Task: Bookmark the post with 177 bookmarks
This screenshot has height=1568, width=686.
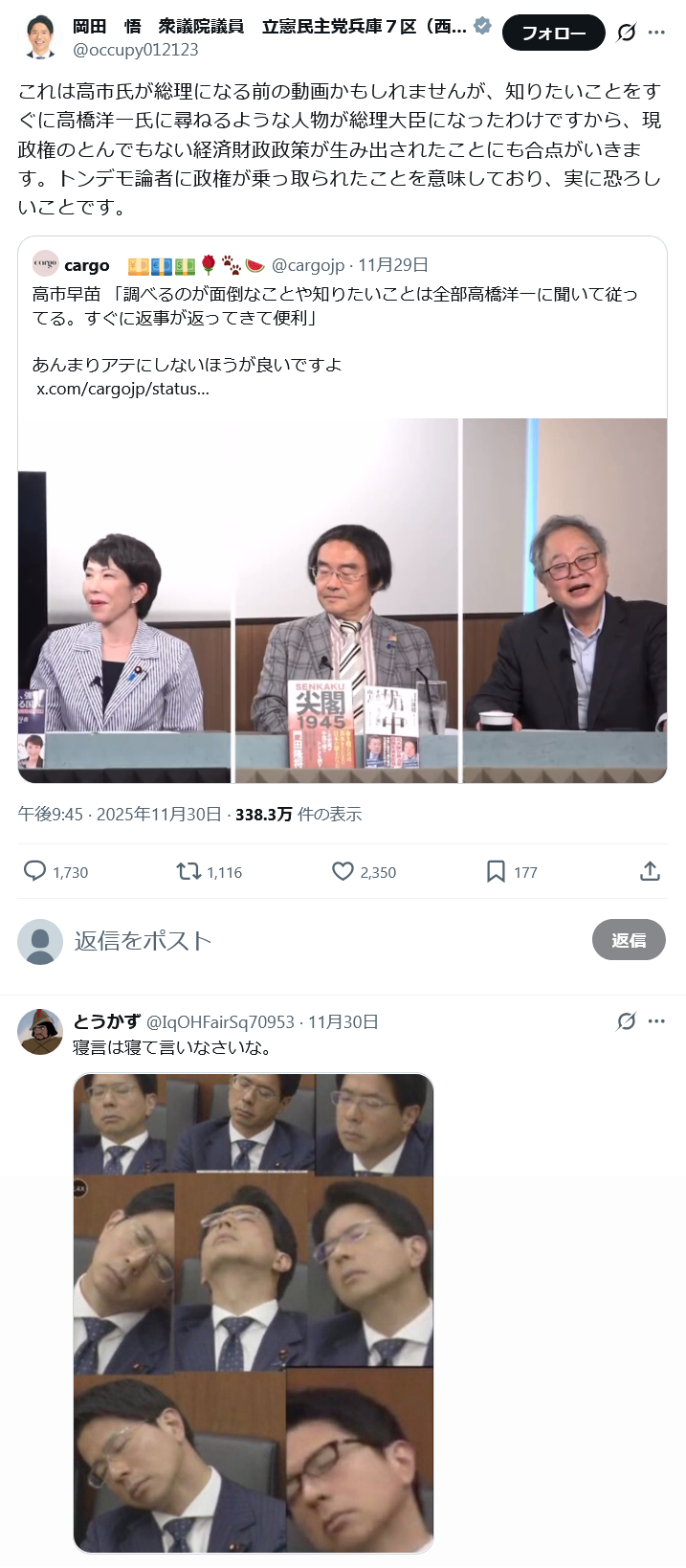Action: [x=496, y=871]
